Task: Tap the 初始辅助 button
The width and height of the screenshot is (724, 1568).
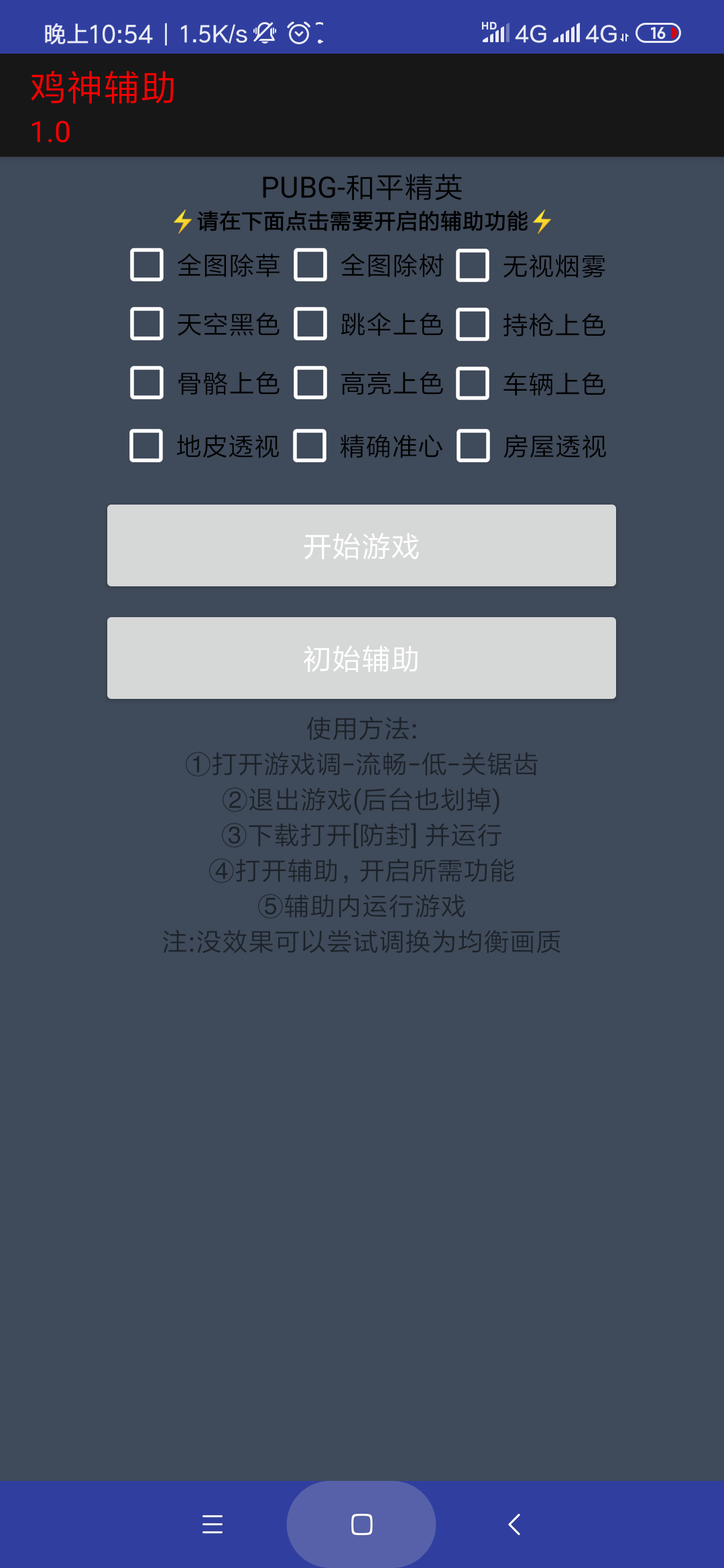Action: click(x=361, y=658)
